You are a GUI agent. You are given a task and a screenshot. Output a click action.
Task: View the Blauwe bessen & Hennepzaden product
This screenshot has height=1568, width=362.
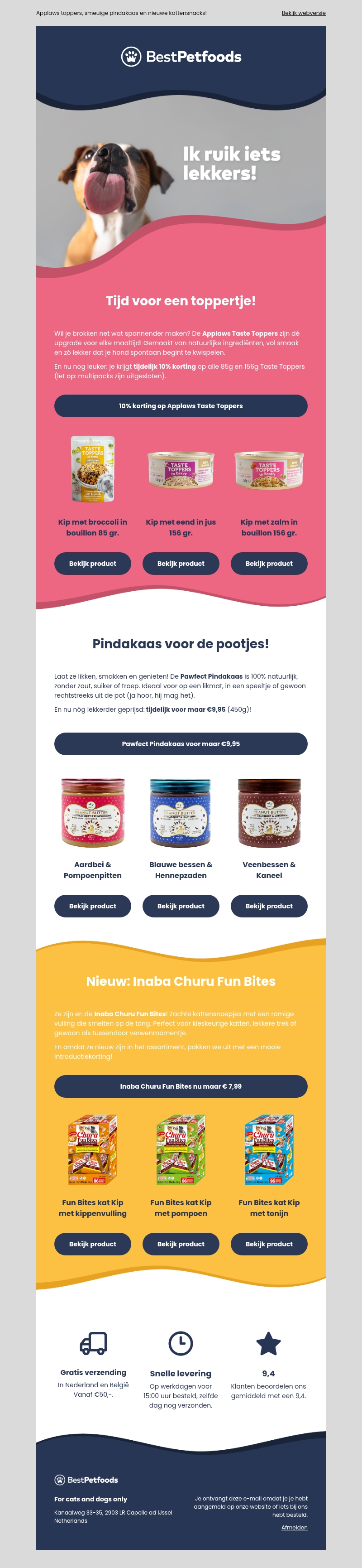(181, 907)
